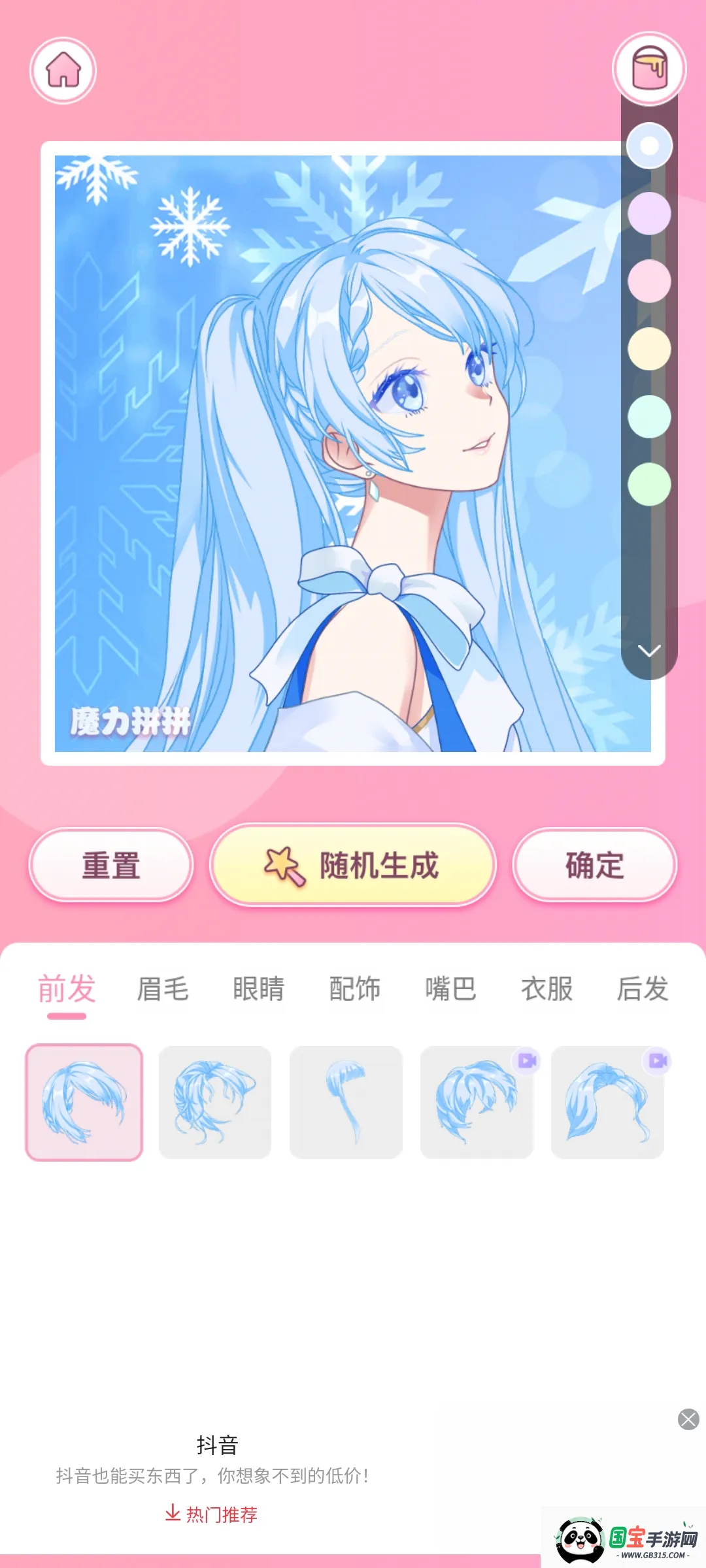Viewport: 706px width, 1568px height.
Task: Select the purple color option
Action: tap(648, 214)
